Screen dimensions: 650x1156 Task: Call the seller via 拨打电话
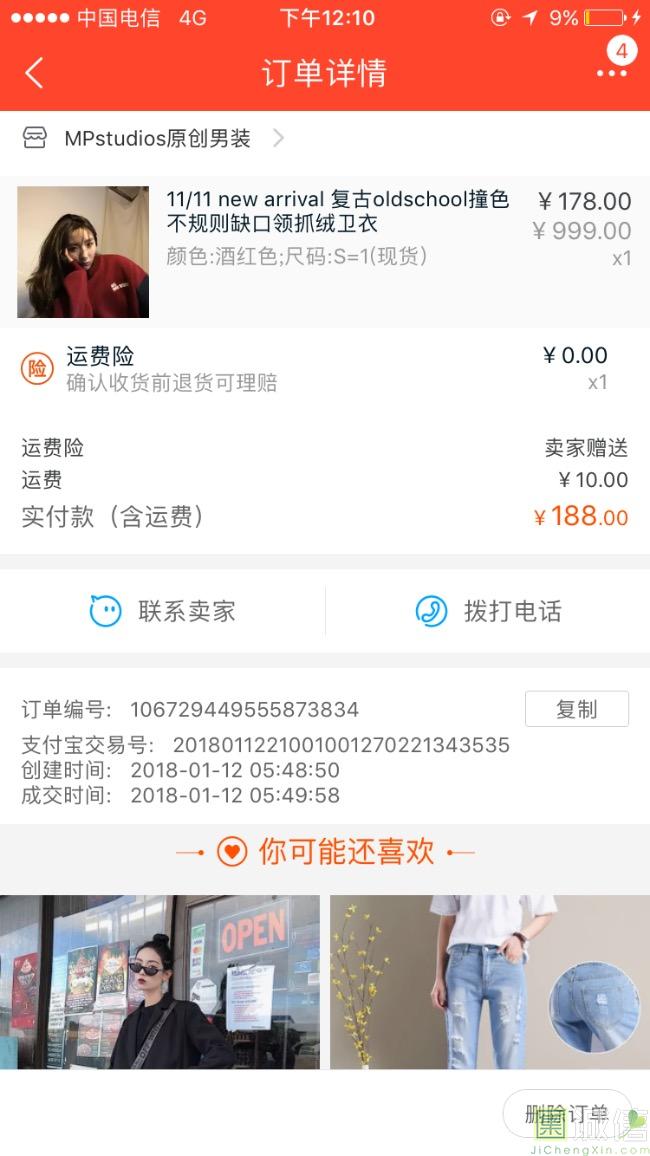click(x=488, y=611)
